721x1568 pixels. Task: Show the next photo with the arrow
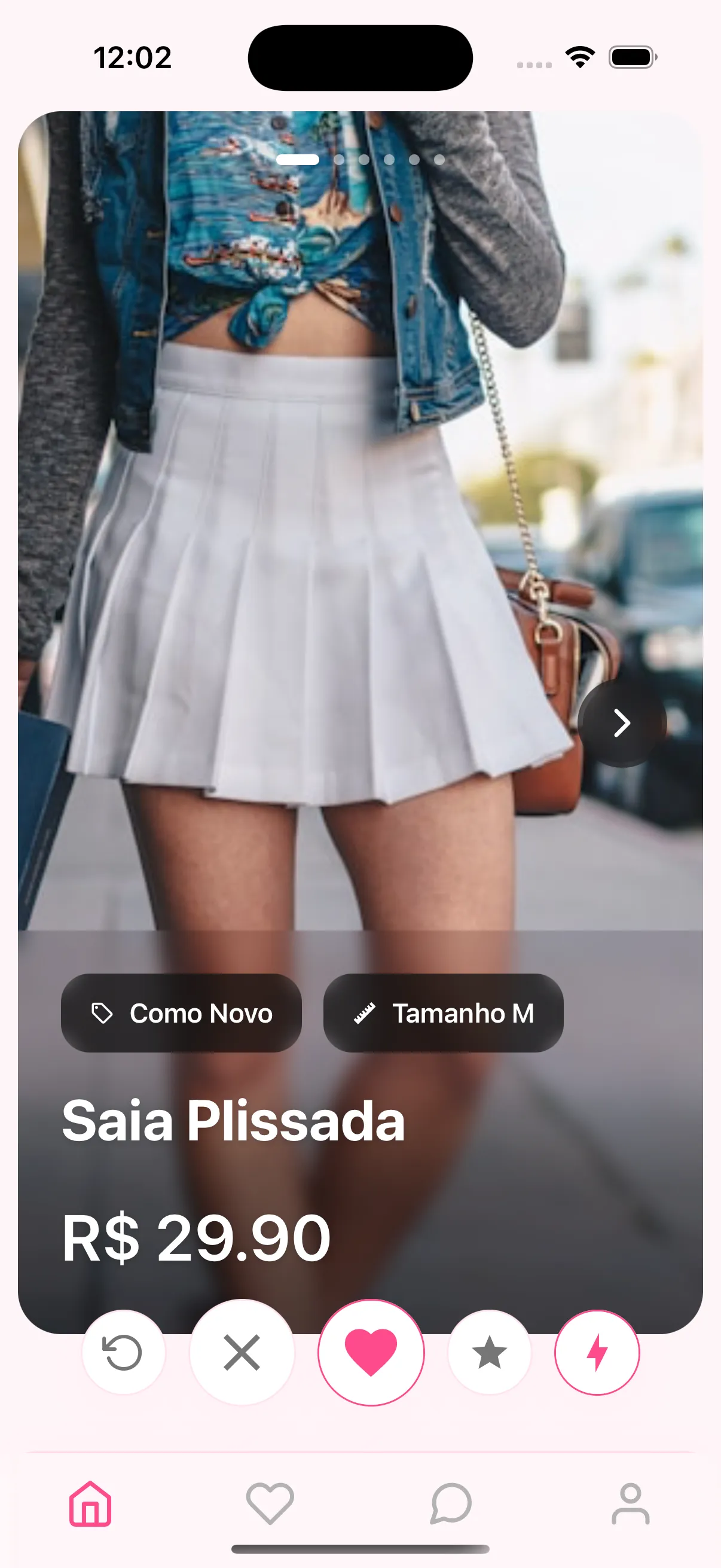click(621, 723)
